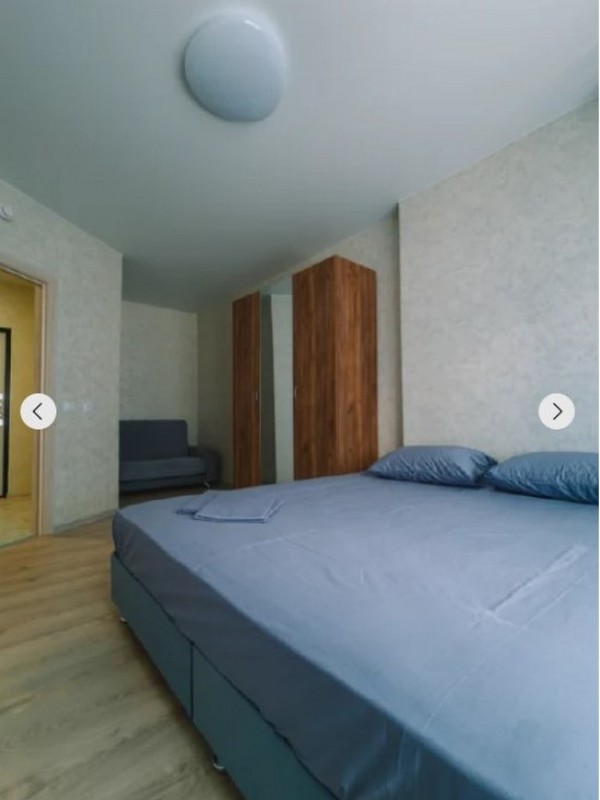Go to the previous photo

pos(38,411)
